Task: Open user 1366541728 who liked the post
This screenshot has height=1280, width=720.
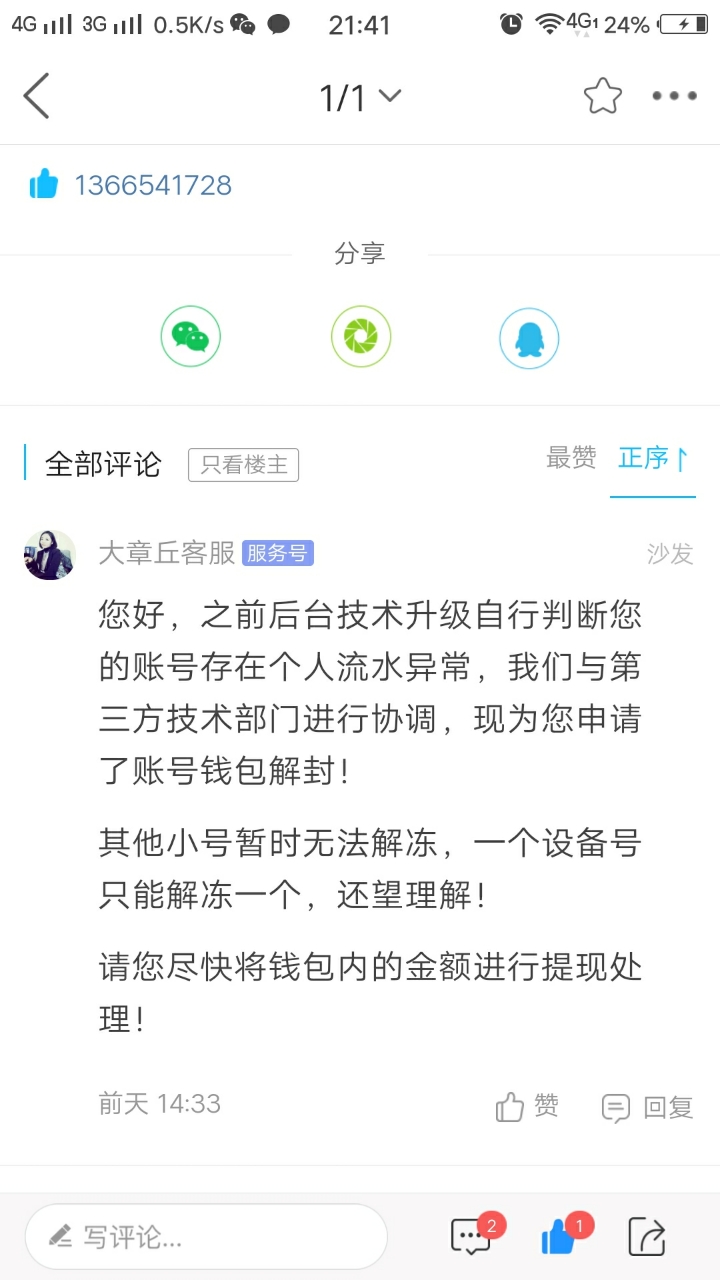Action: click(x=153, y=185)
